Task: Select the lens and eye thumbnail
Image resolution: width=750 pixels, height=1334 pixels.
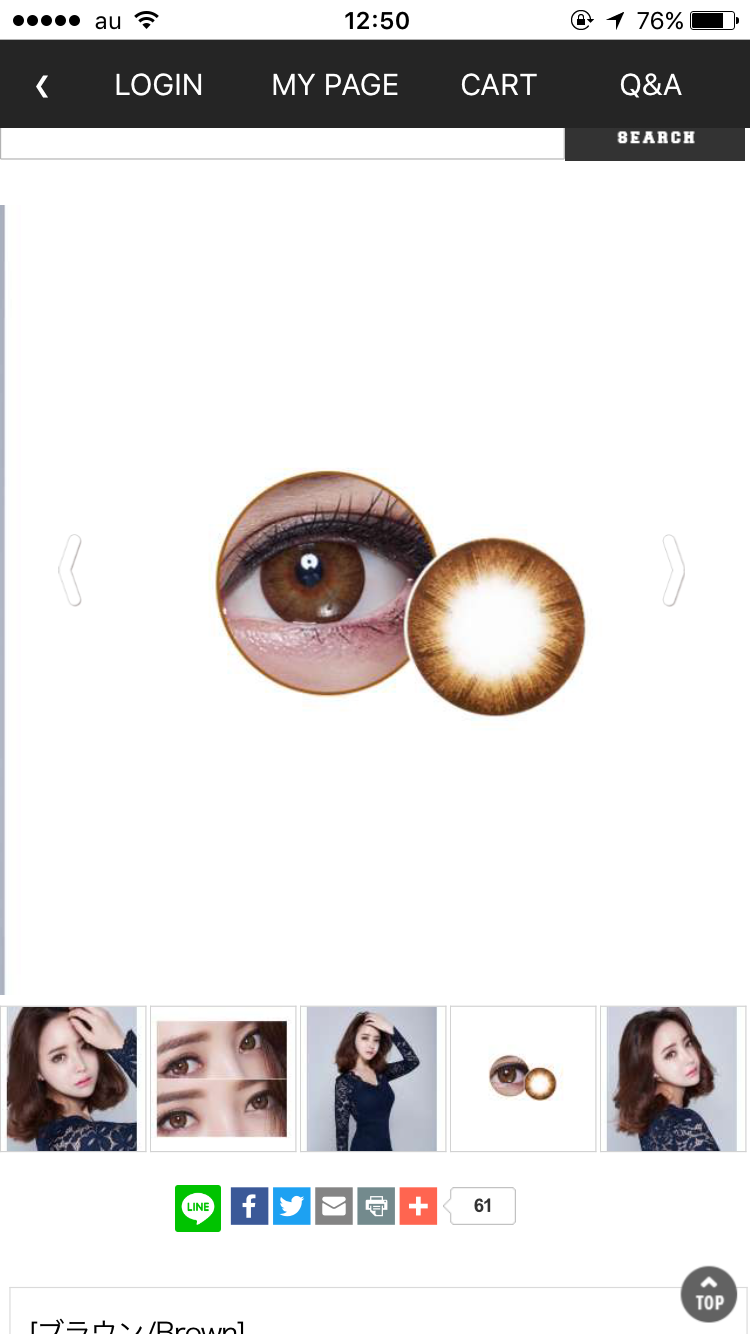Action: pos(522,1079)
